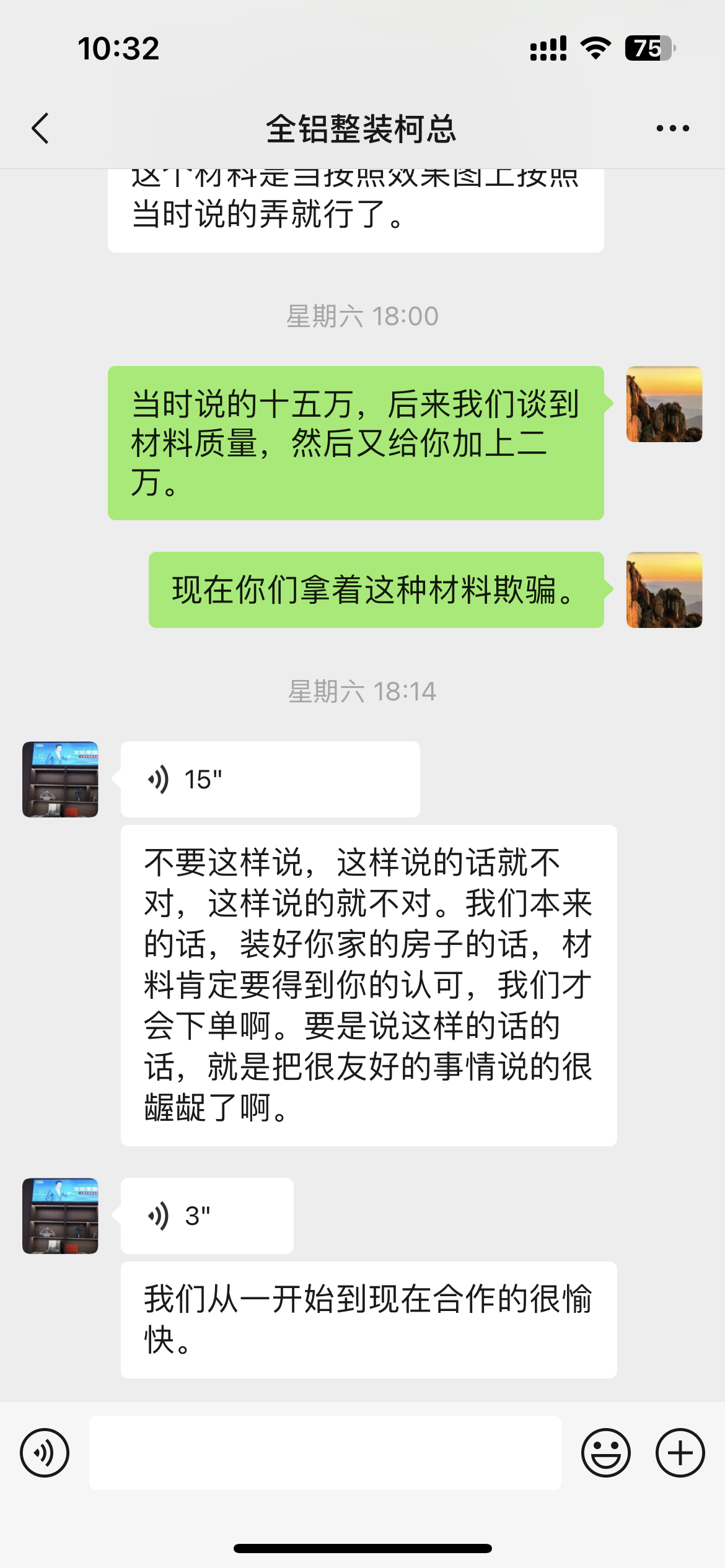
Task: Play the 15-second voice message
Action: point(270,779)
